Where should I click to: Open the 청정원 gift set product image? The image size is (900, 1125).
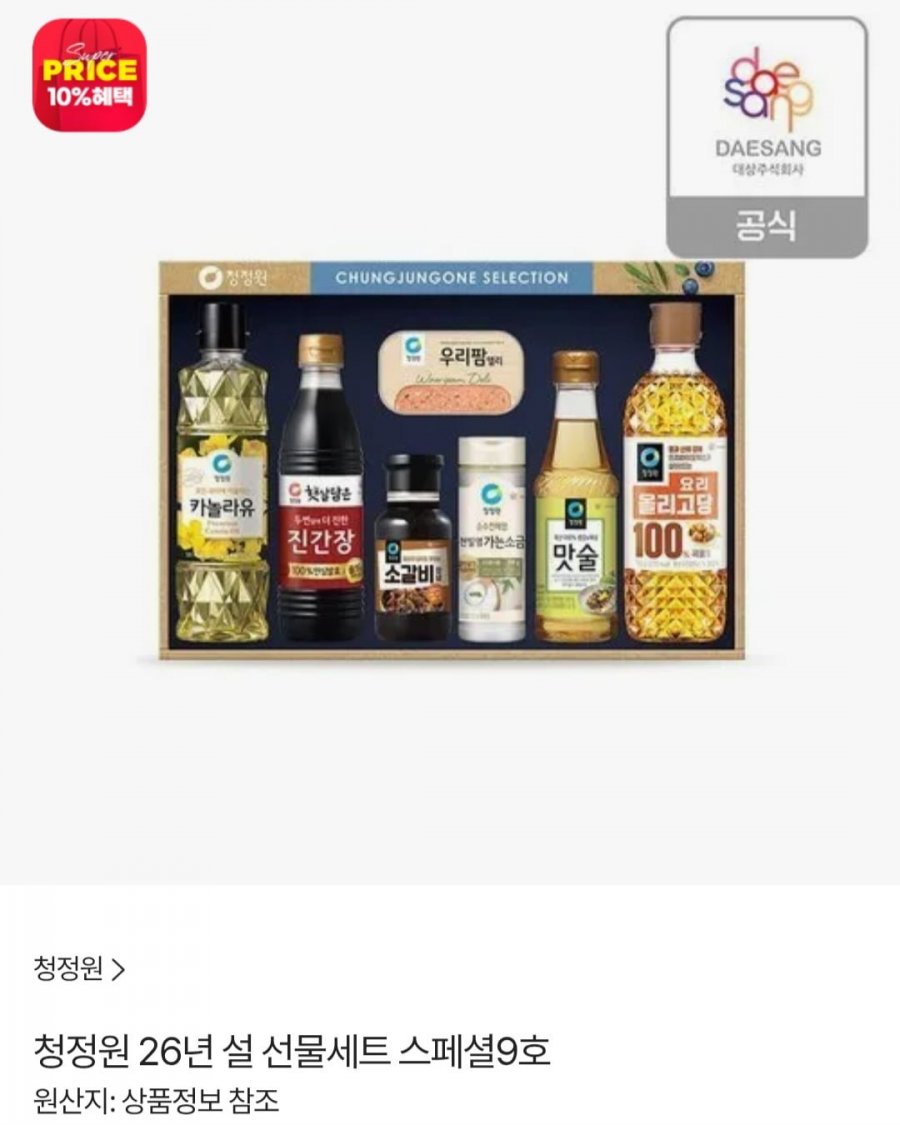(x=450, y=460)
